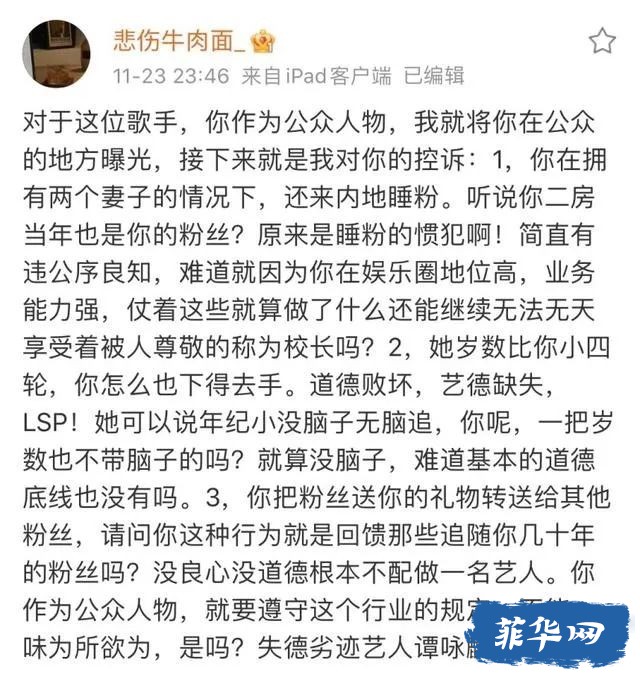Open 悲伤牛肉面_ profile avatar
Viewport: 640px width, 680px height.
[55, 54]
